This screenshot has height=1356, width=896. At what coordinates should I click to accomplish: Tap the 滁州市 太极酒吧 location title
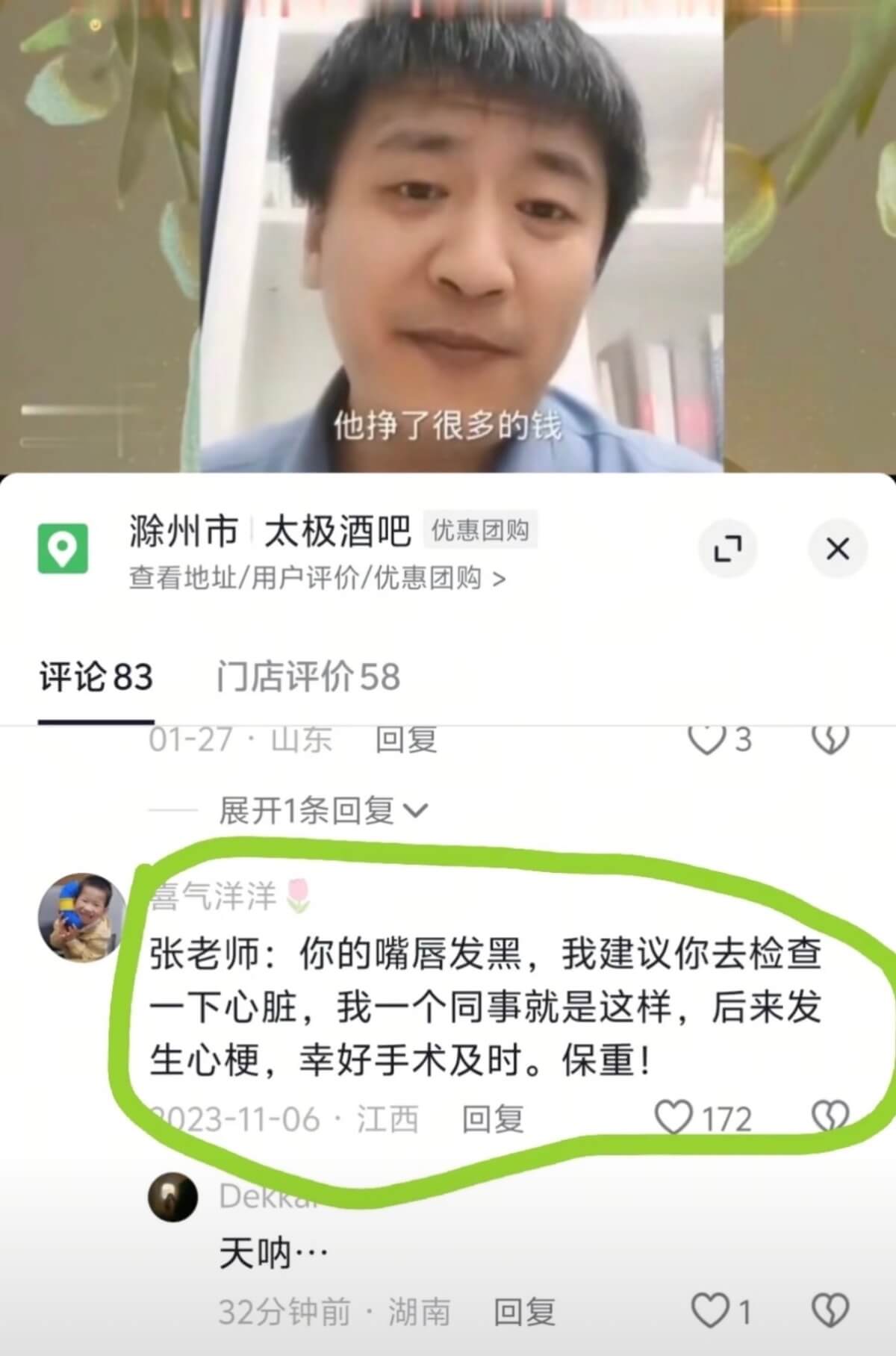tap(270, 532)
